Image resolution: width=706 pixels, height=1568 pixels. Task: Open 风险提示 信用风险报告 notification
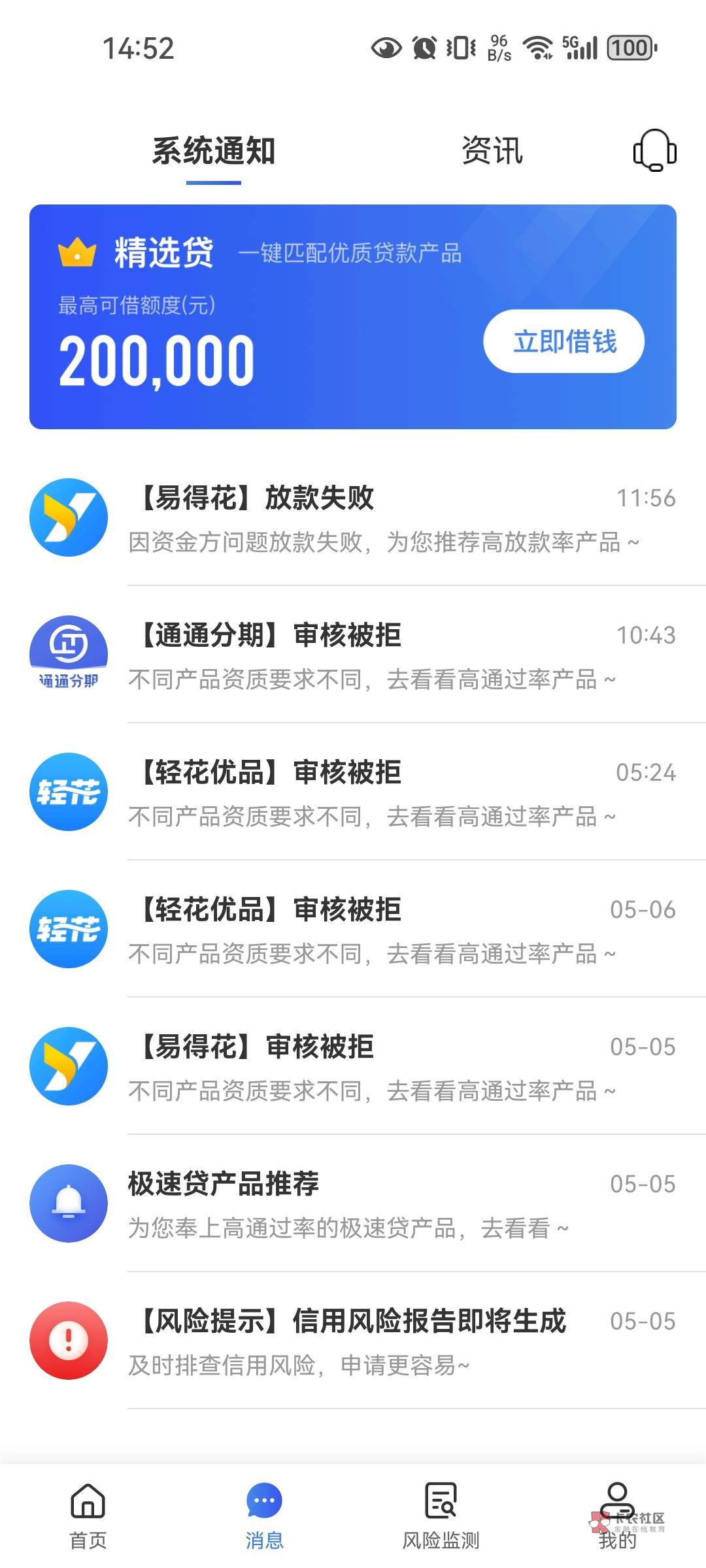pyautogui.click(x=353, y=1341)
